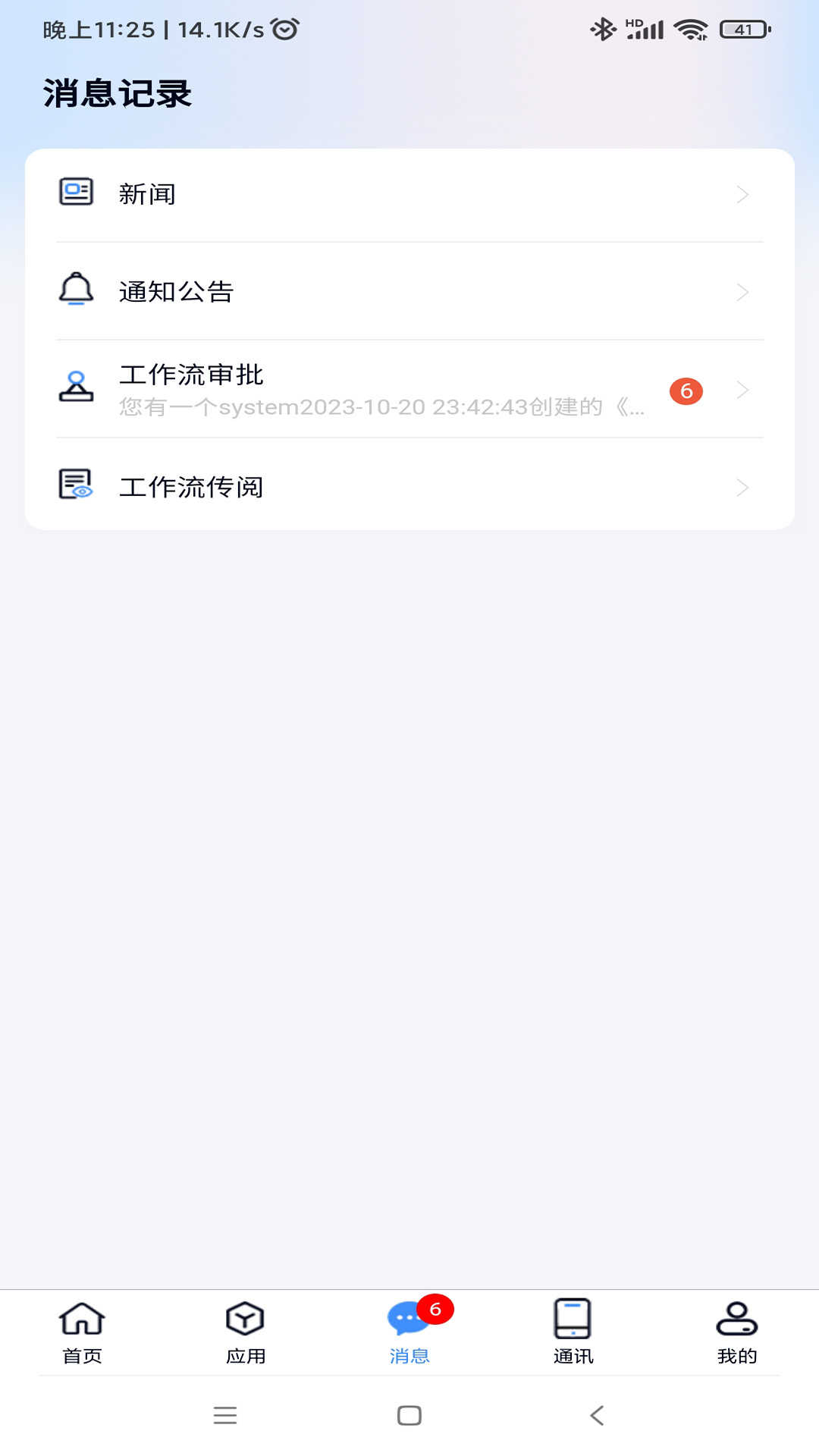Screen dimensions: 819x1456
Task: Expand the 通知公告 entry chevron
Action: point(743,291)
